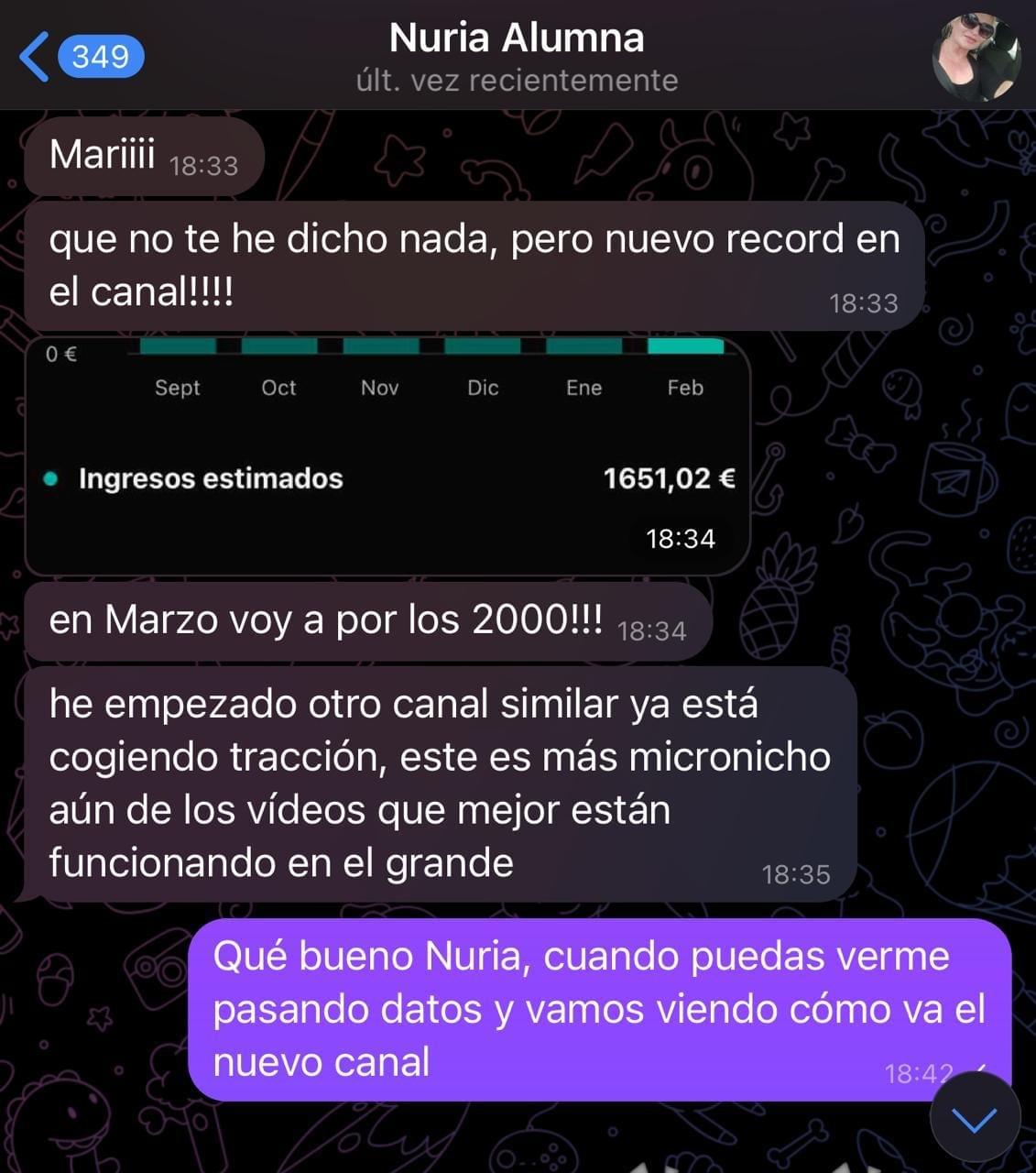1036x1173 pixels.
Task: Open Nuria Alumna contact info header
Action: [x=517, y=57]
